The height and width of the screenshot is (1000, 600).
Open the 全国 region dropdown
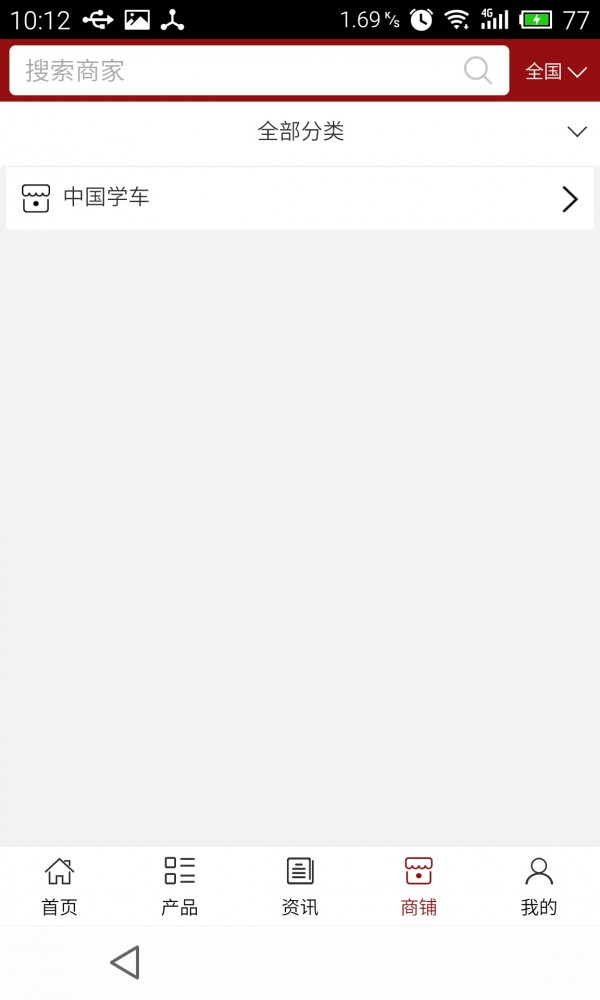tap(556, 71)
